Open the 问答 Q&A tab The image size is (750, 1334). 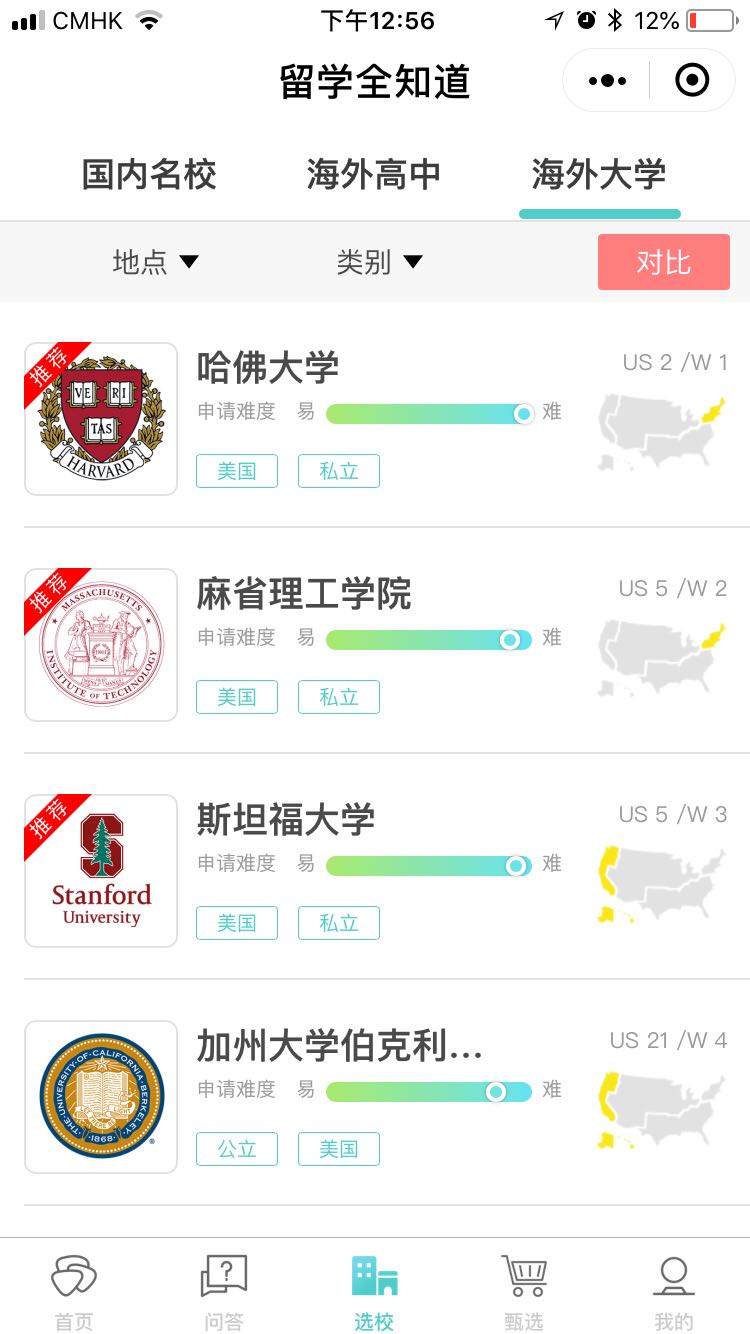click(x=224, y=1290)
